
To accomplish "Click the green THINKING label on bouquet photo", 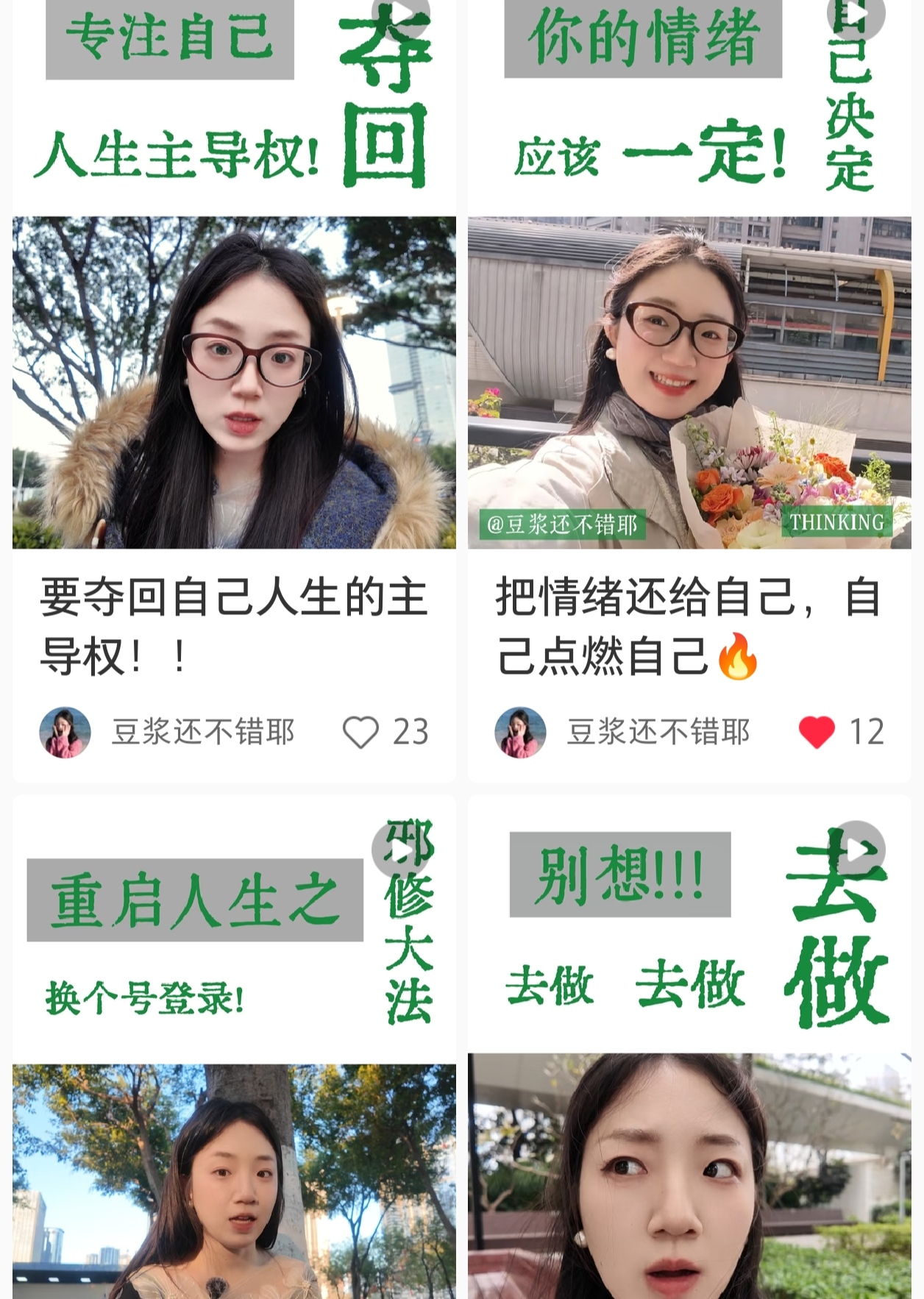I will (836, 522).
